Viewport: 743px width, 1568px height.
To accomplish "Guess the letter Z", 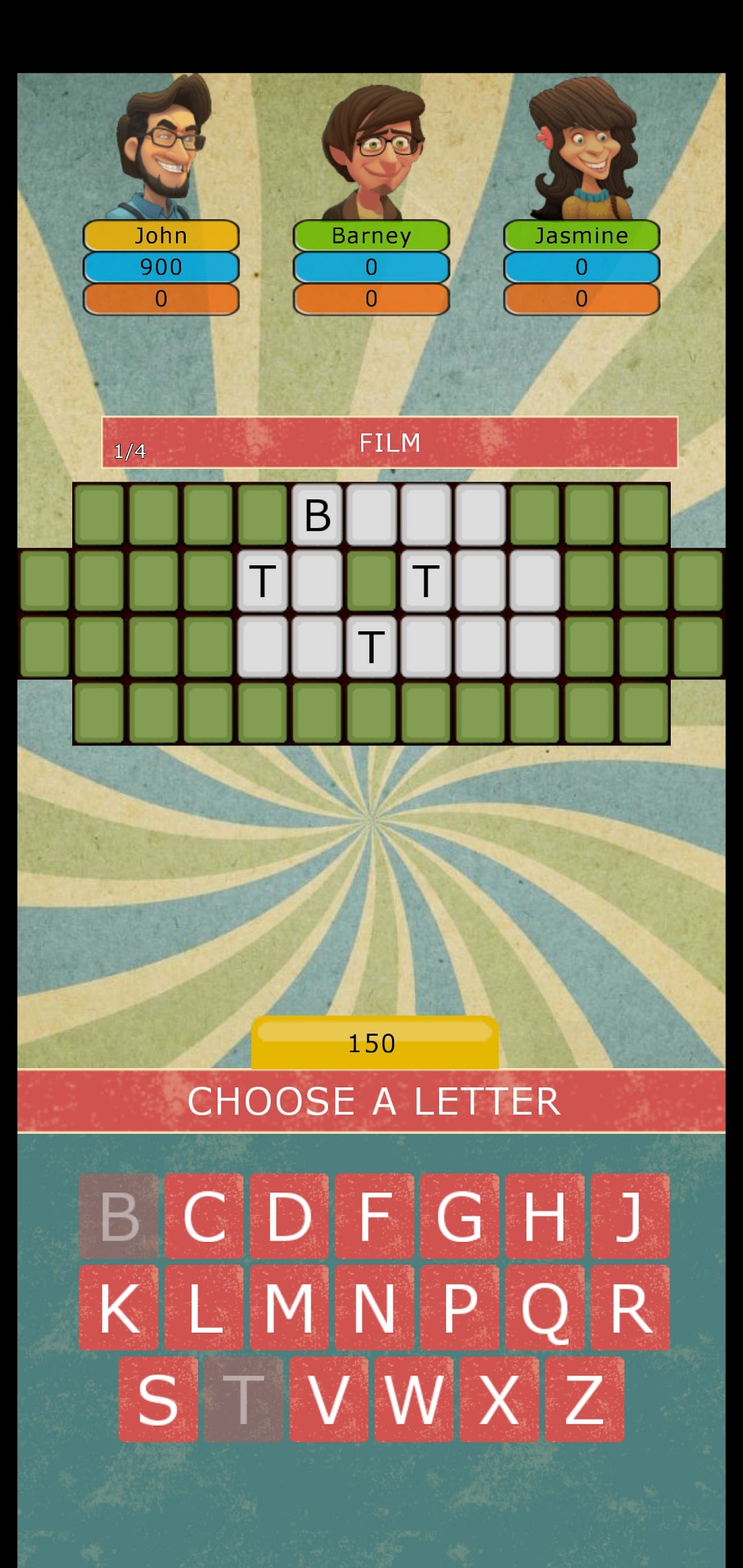I will 585,1399.
